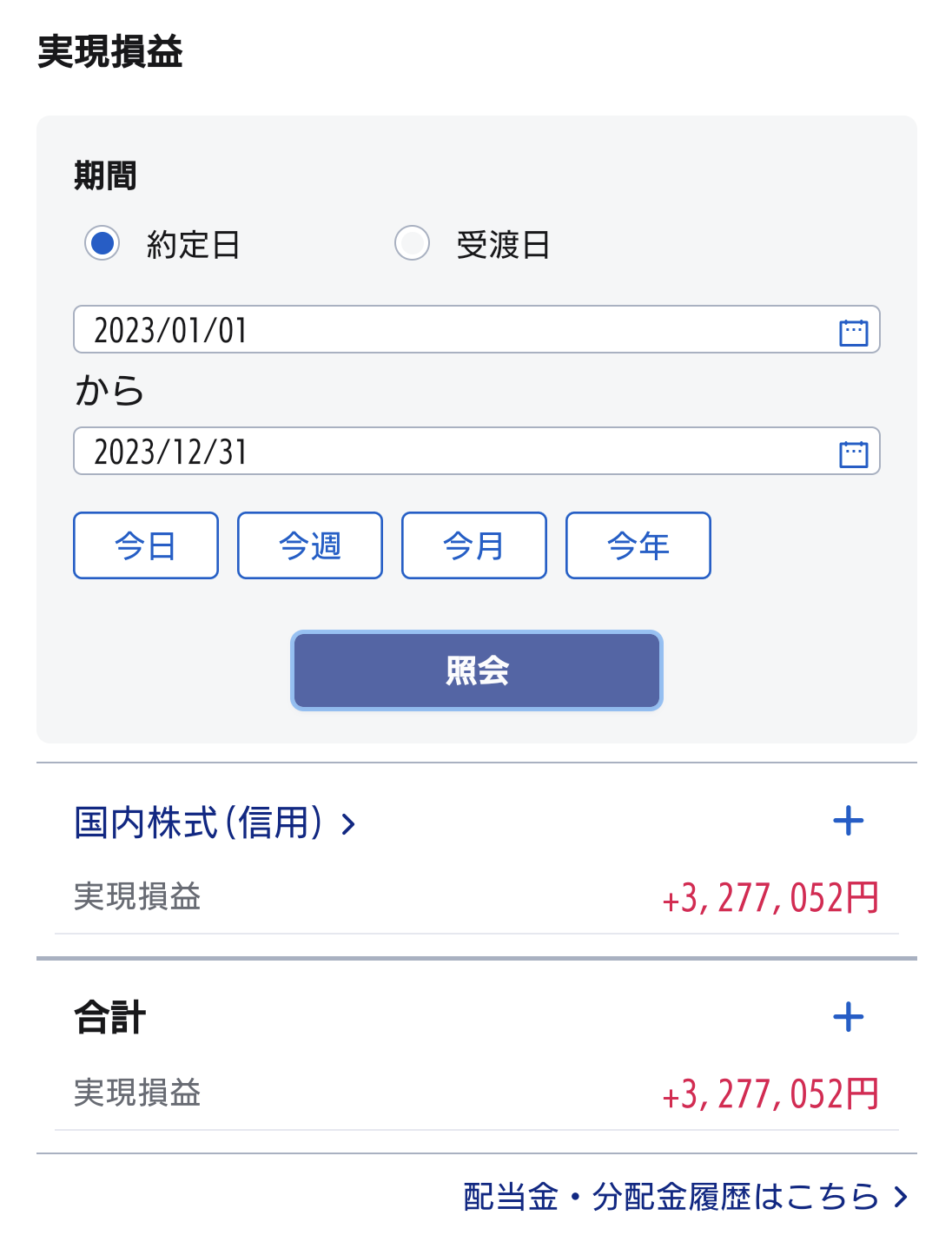
Task: Open calendar picker for the end date
Action: coord(853,453)
